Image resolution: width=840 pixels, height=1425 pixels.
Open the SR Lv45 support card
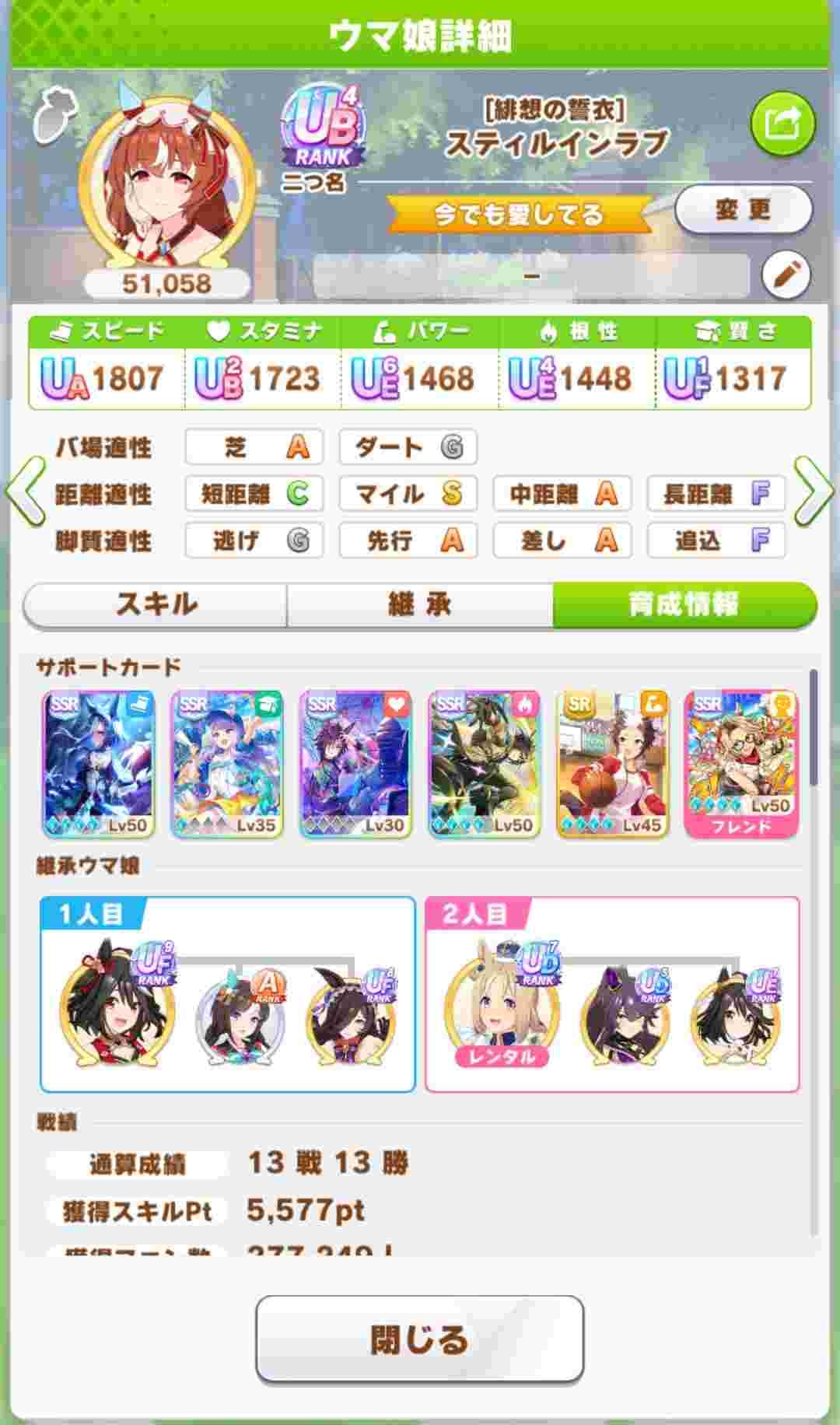pos(613,765)
